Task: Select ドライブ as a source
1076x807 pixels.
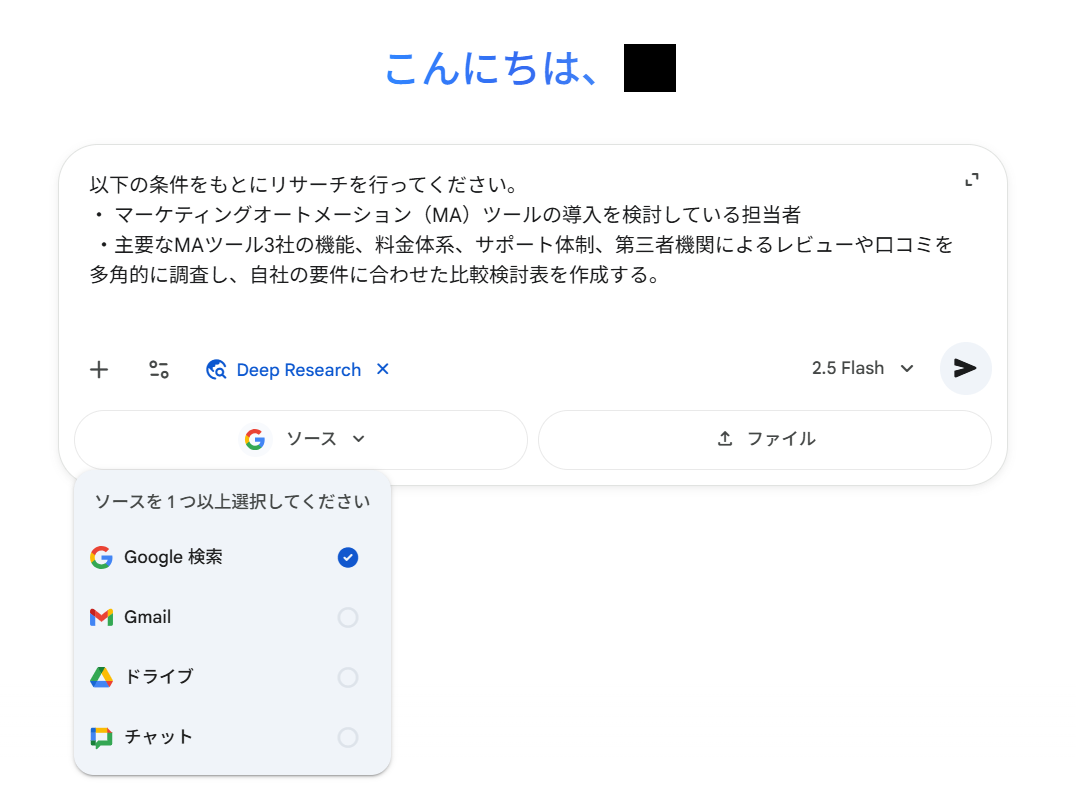Action: (347, 678)
